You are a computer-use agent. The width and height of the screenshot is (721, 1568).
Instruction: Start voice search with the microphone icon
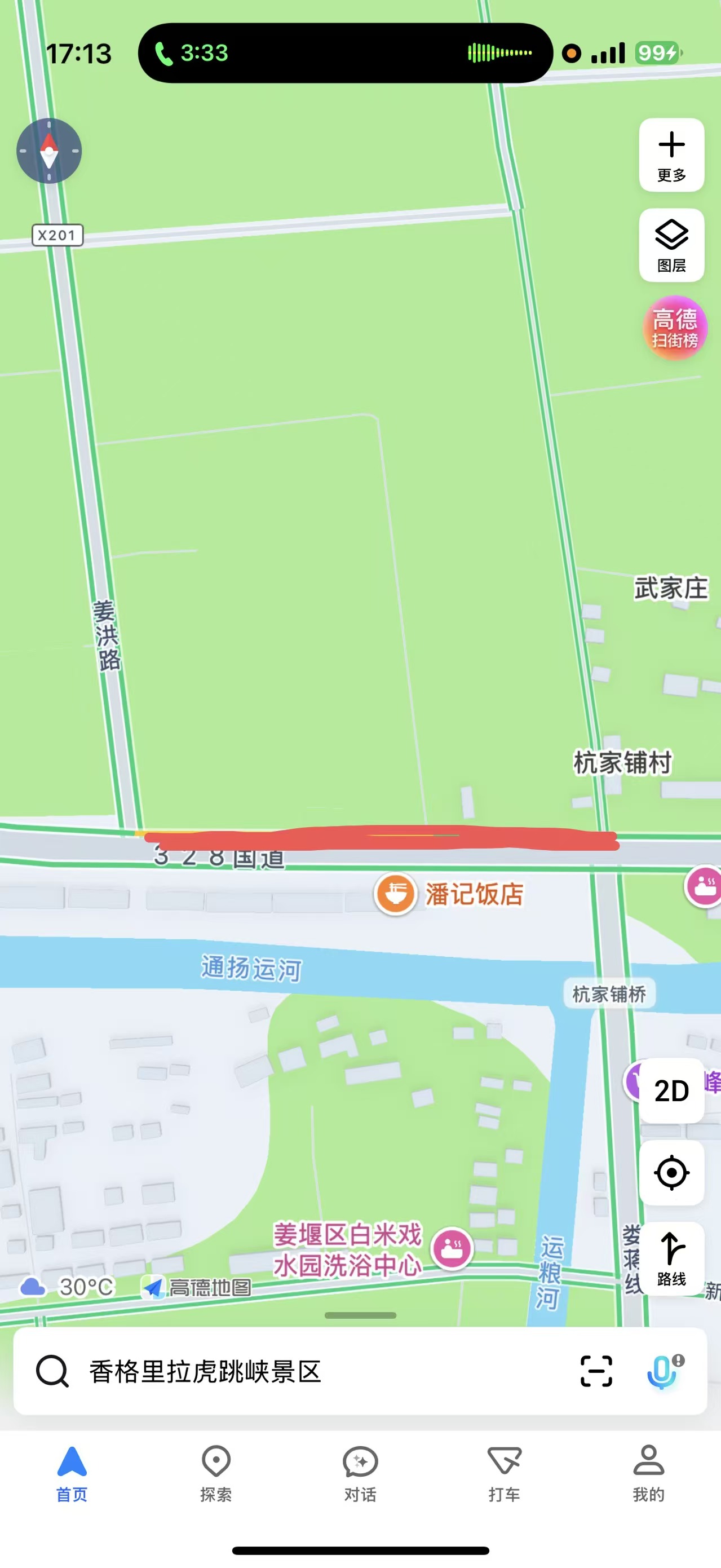(x=662, y=1371)
